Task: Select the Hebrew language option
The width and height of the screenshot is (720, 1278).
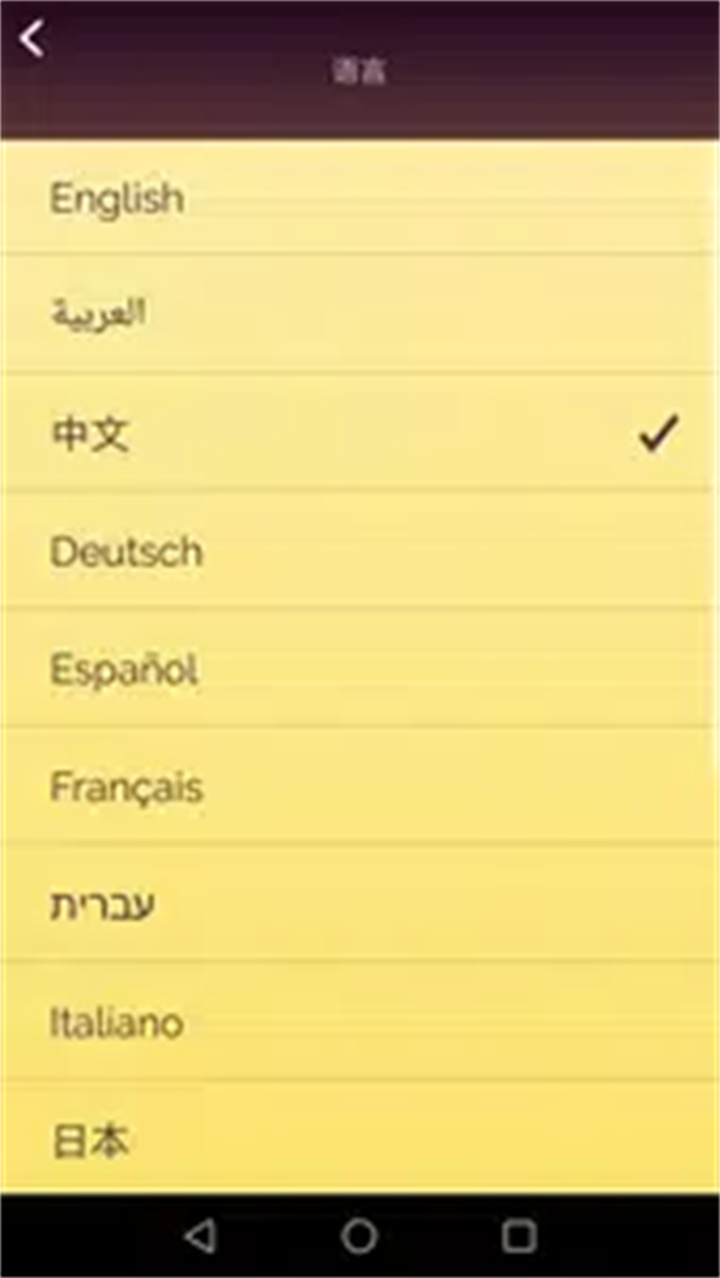Action: (103, 906)
